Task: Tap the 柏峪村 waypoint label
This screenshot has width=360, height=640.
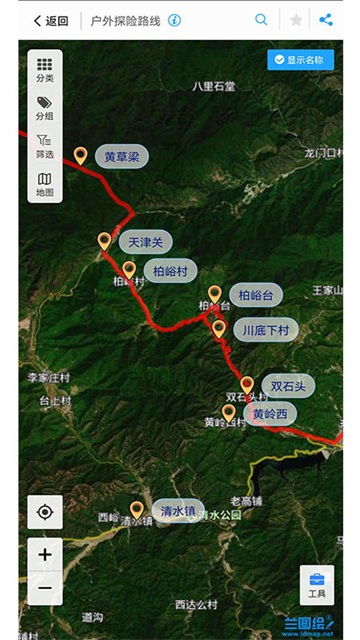Action: (x=170, y=271)
